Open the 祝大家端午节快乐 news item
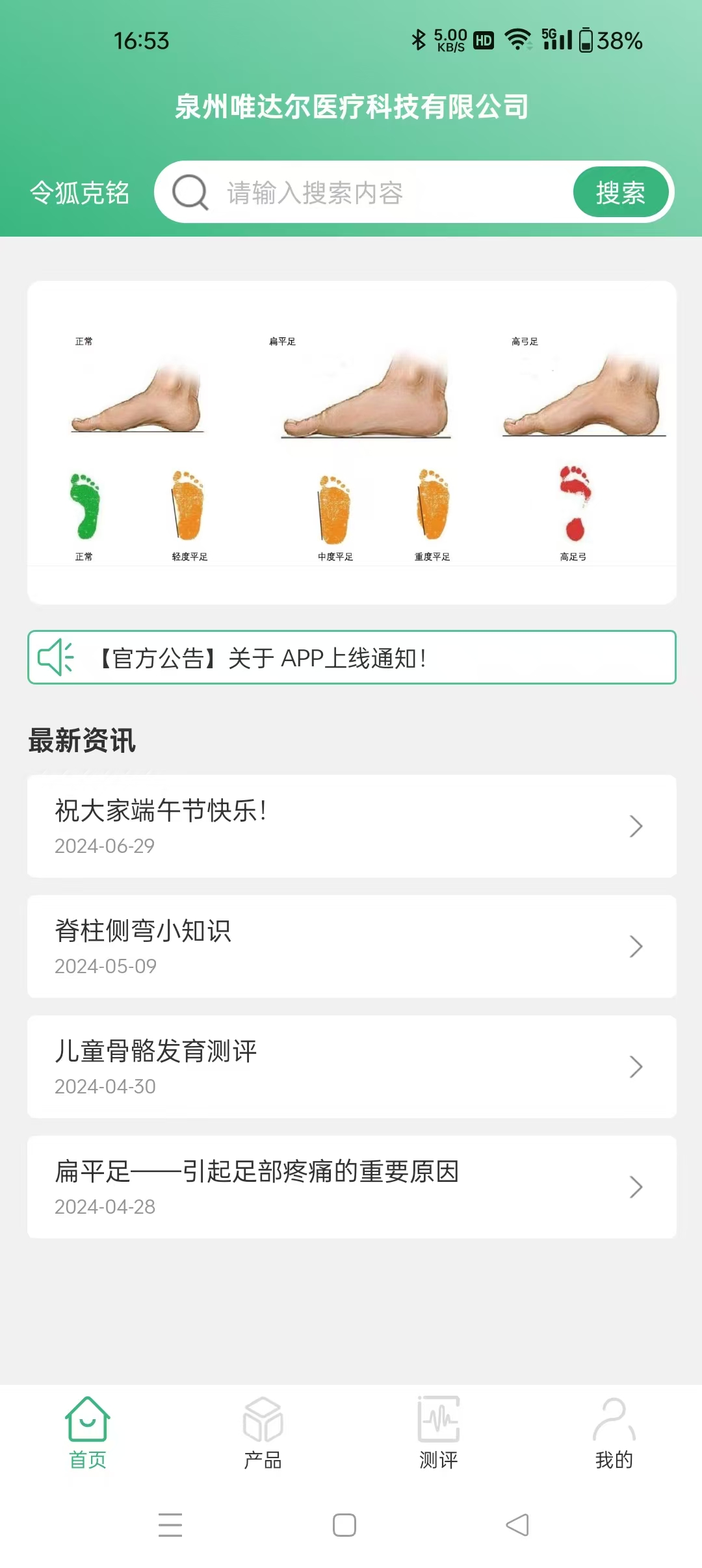Viewport: 702px width, 1568px height. [x=352, y=826]
